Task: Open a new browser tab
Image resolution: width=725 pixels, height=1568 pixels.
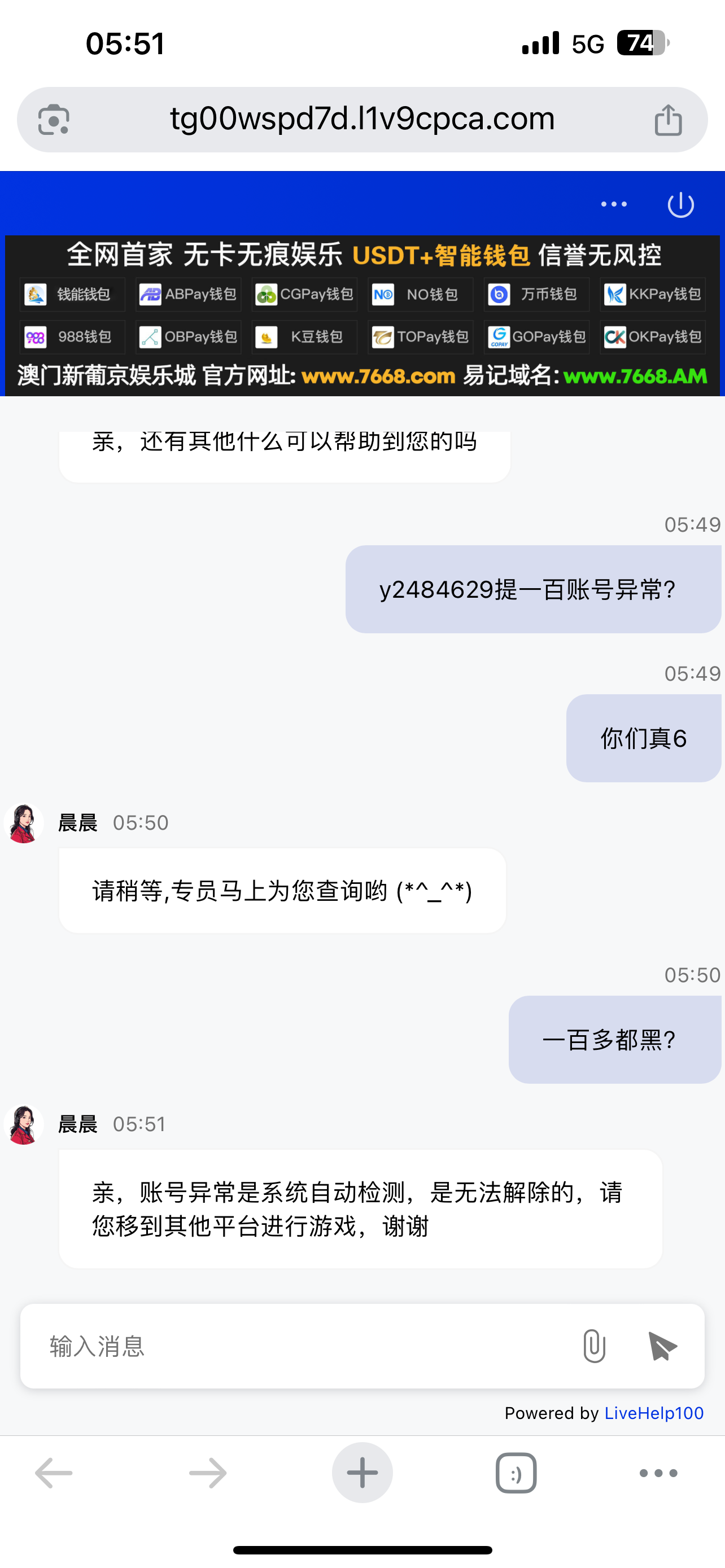Action: pos(362,1473)
